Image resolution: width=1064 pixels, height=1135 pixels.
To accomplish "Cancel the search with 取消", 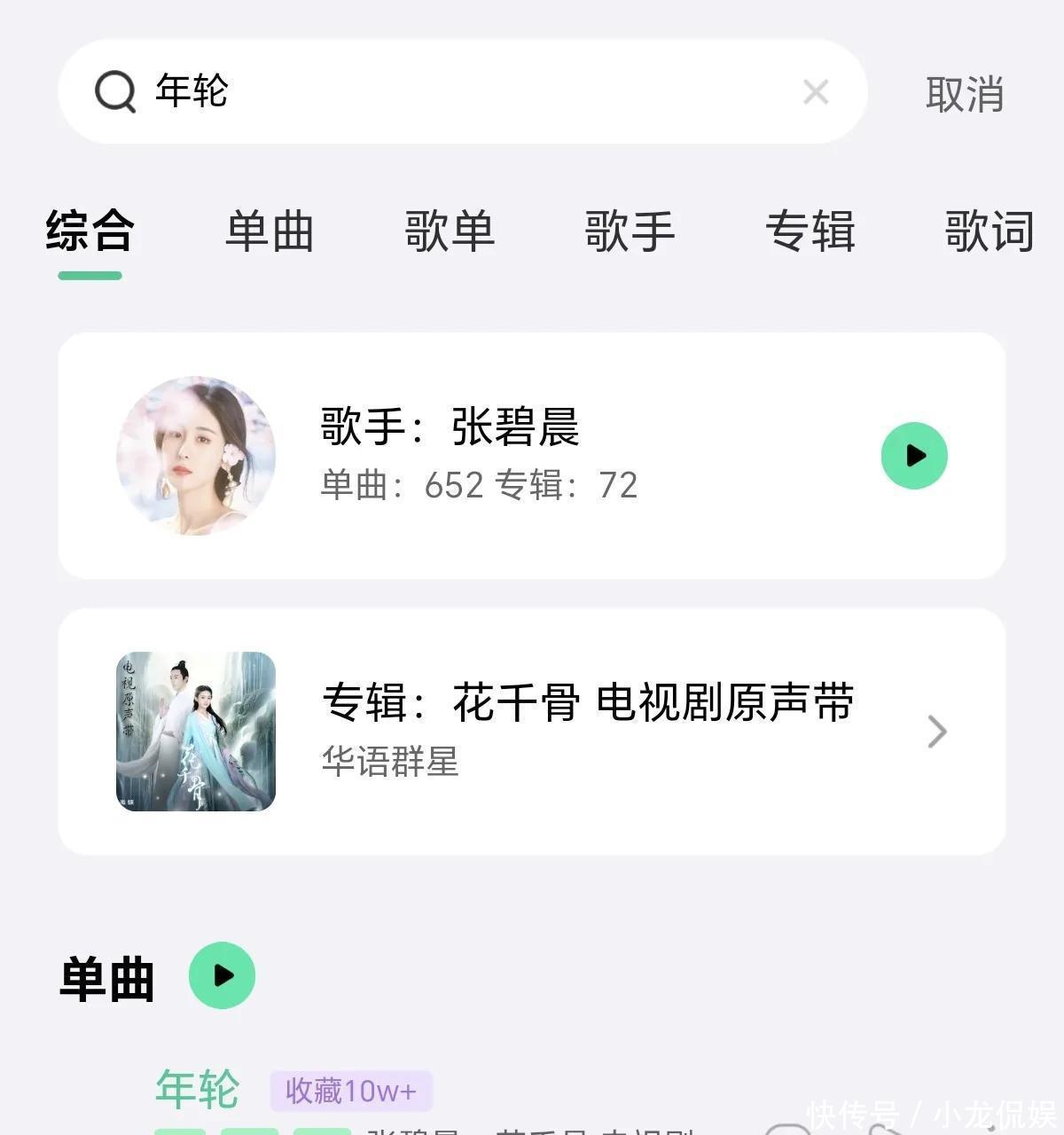I will coord(964,94).
